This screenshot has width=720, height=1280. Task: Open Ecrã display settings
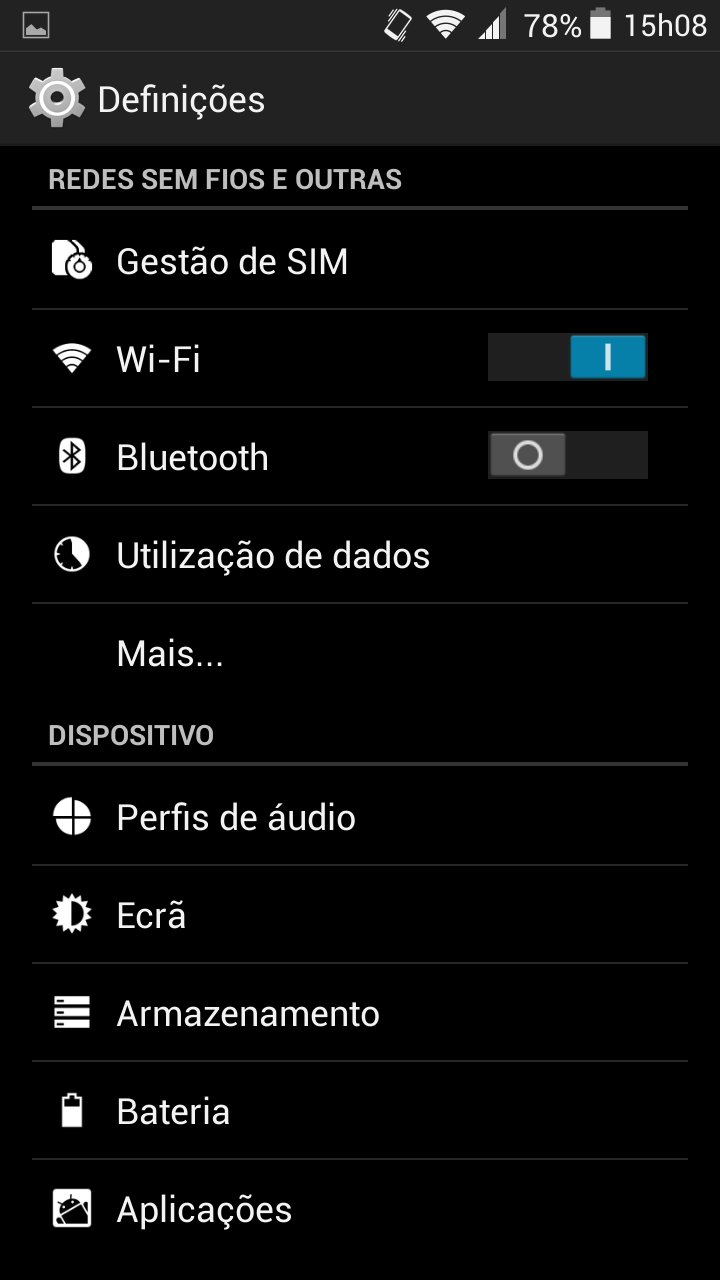coord(360,915)
